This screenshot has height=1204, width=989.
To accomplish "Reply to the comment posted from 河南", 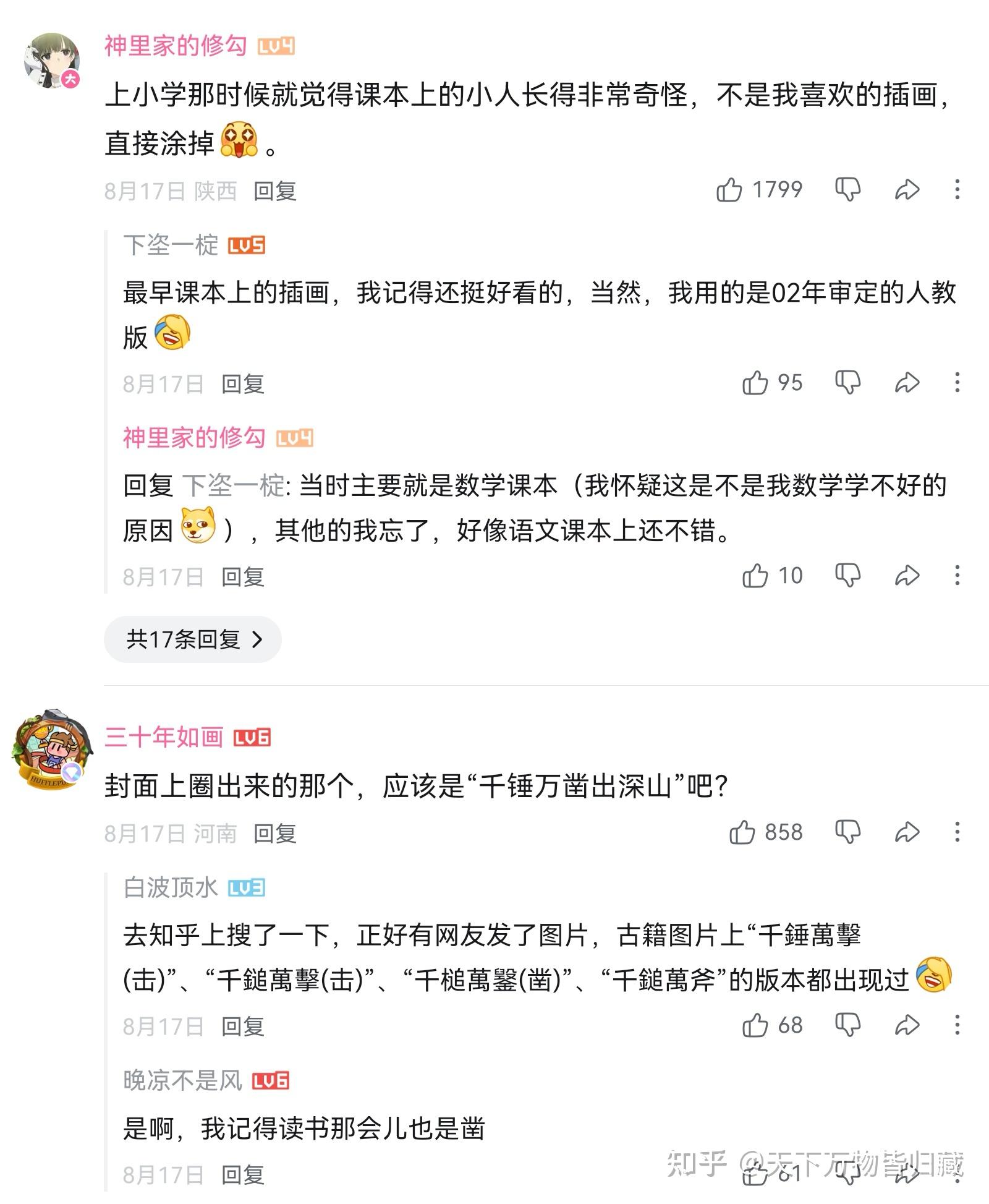I will 274,834.
